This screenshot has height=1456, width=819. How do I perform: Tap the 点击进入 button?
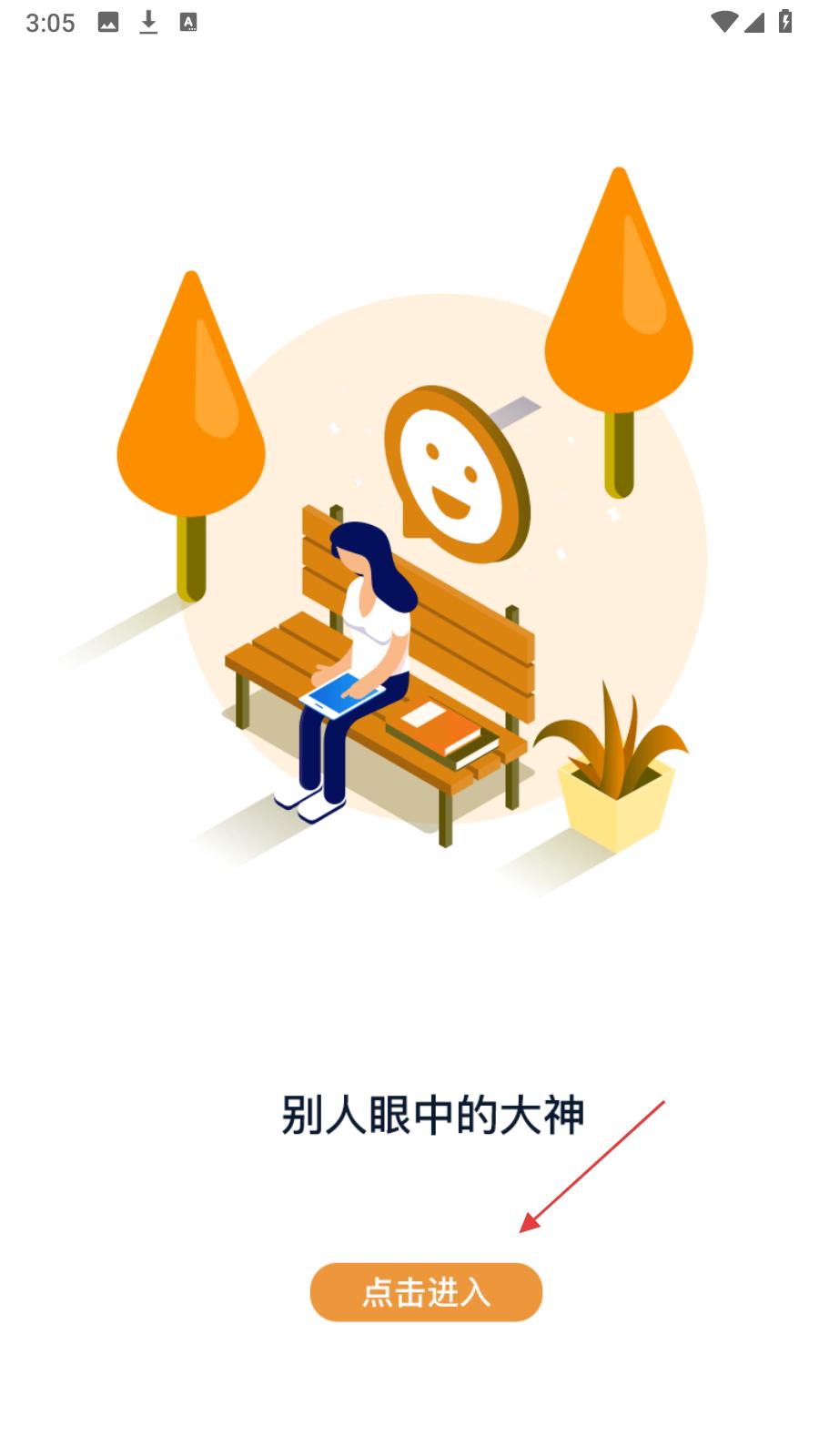tap(426, 1291)
